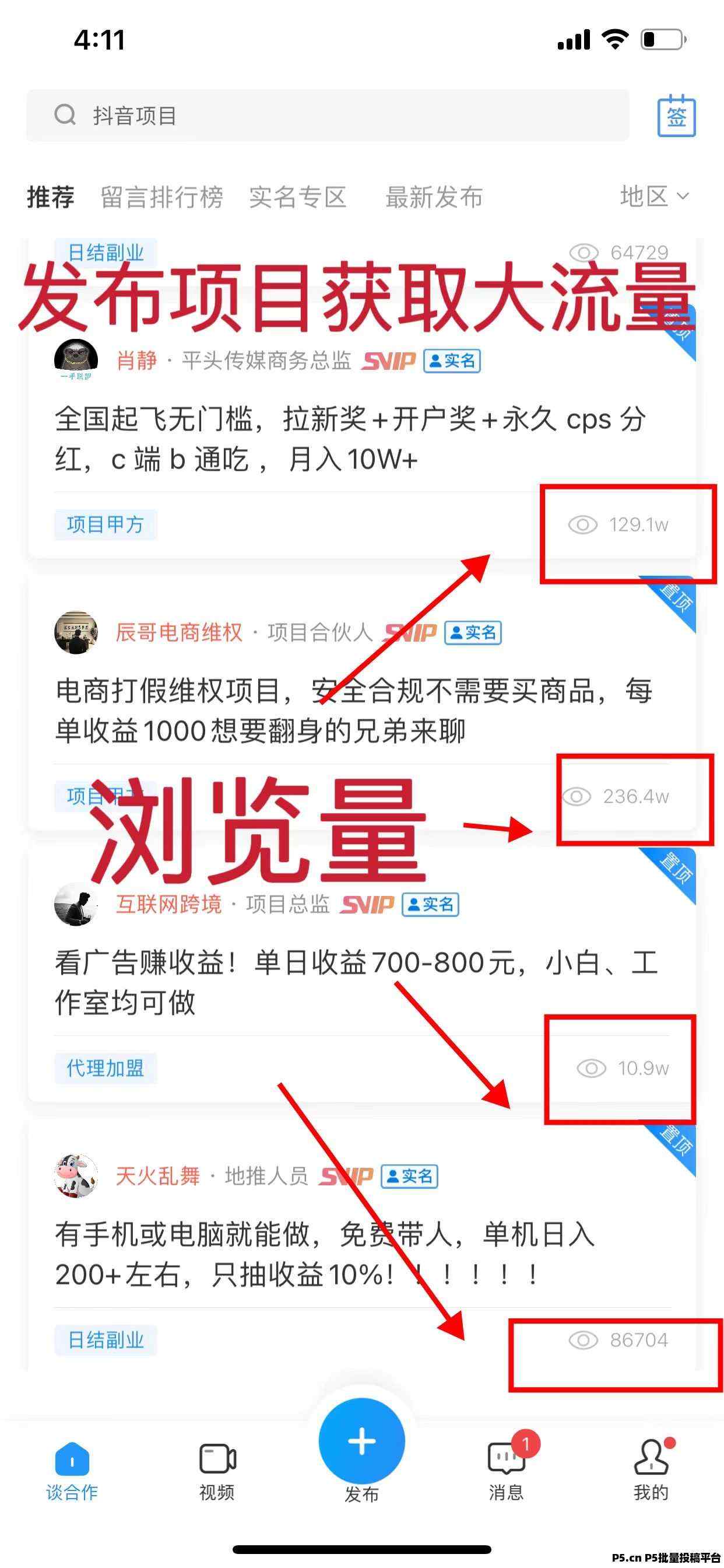Open 互联网跨境's post about 看广告赚收益
This screenshot has height=1568, width=724.
[x=357, y=982]
